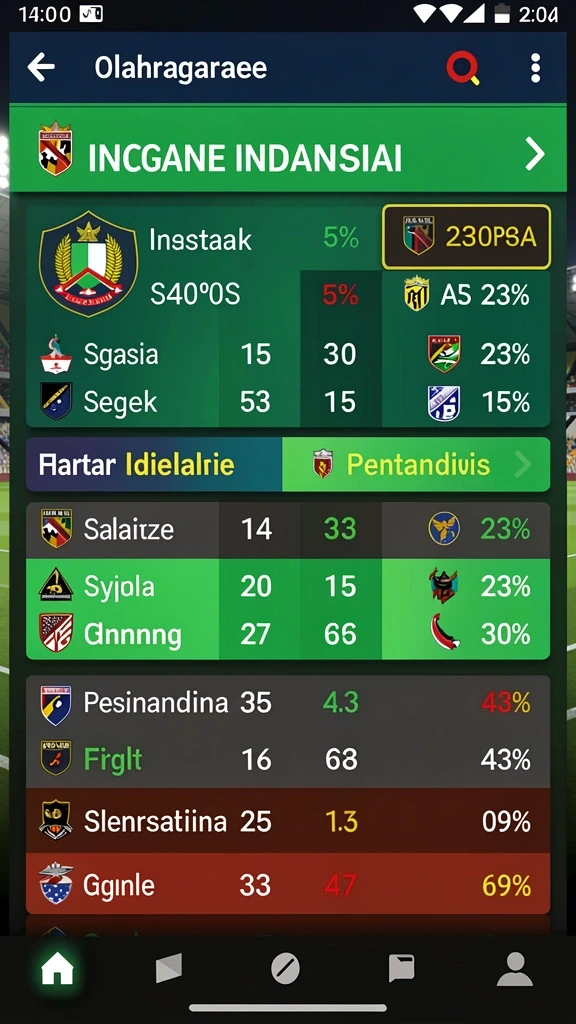576x1024 pixels.
Task: Open the search magnifier icon
Action: pos(462,69)
